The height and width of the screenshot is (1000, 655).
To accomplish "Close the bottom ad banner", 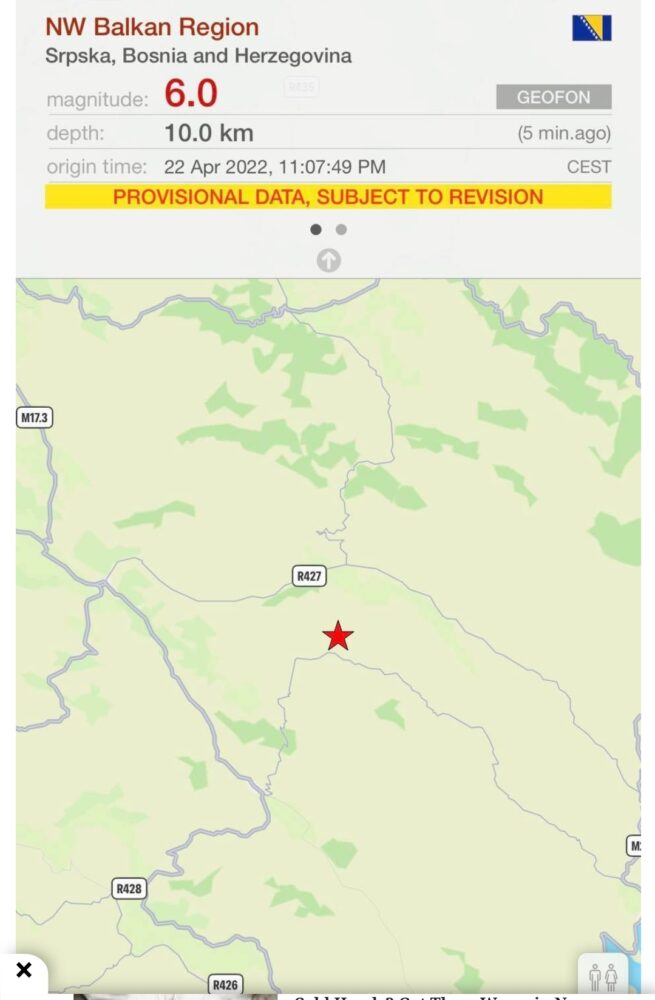I will pos(24,970).
